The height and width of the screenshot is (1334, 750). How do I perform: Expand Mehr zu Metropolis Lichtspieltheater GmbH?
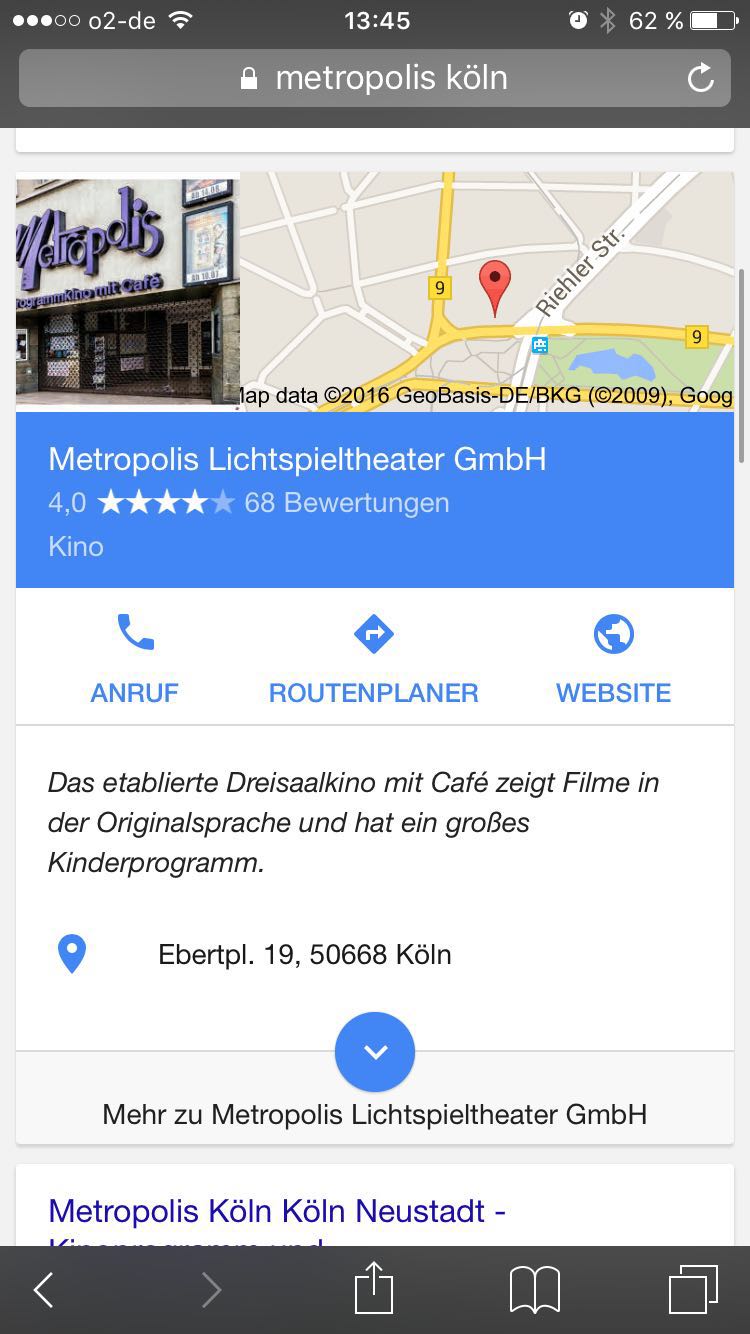point(374,1053)
